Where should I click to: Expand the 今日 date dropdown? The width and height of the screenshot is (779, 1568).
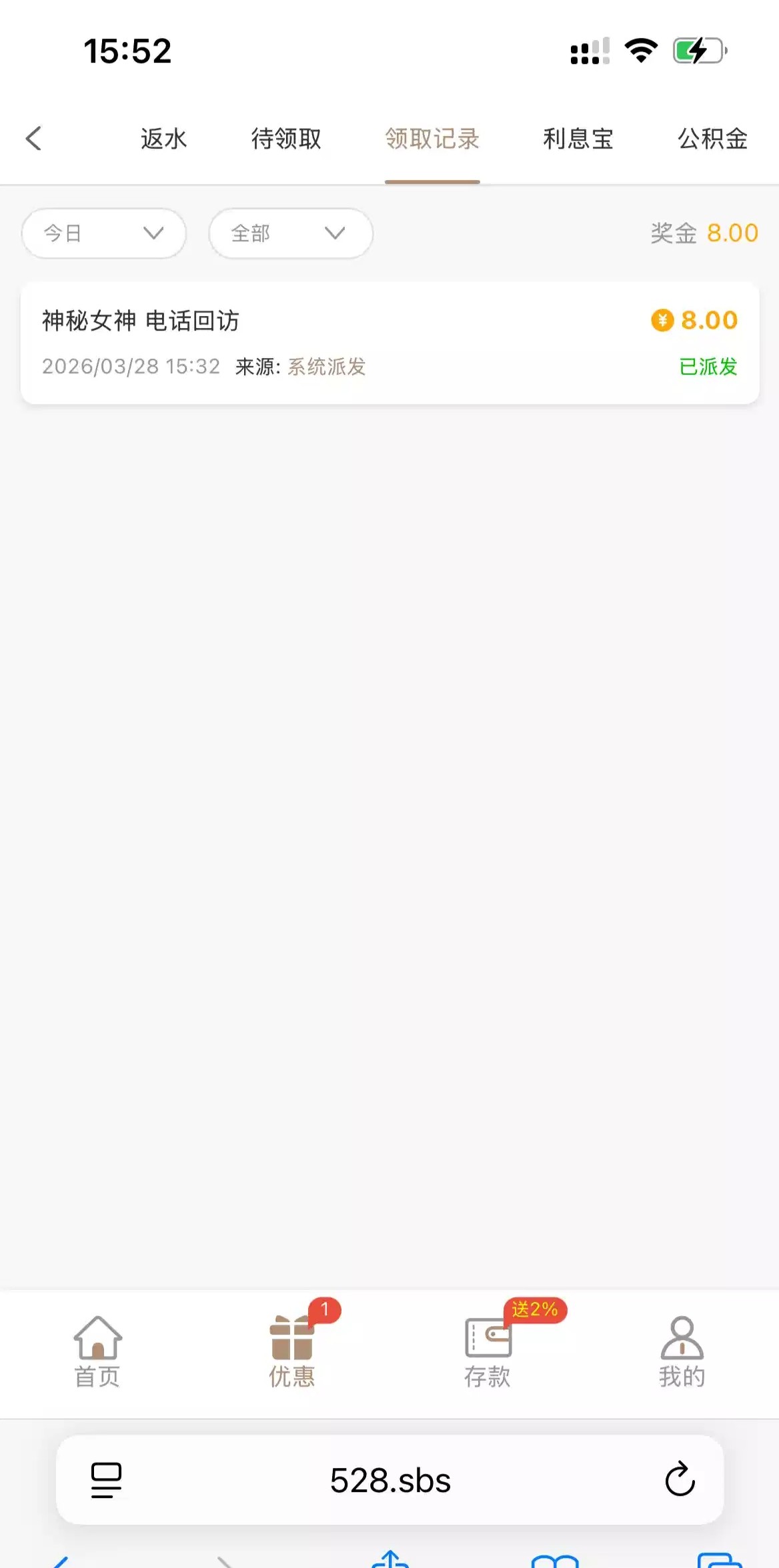click(x=103, y=233)
